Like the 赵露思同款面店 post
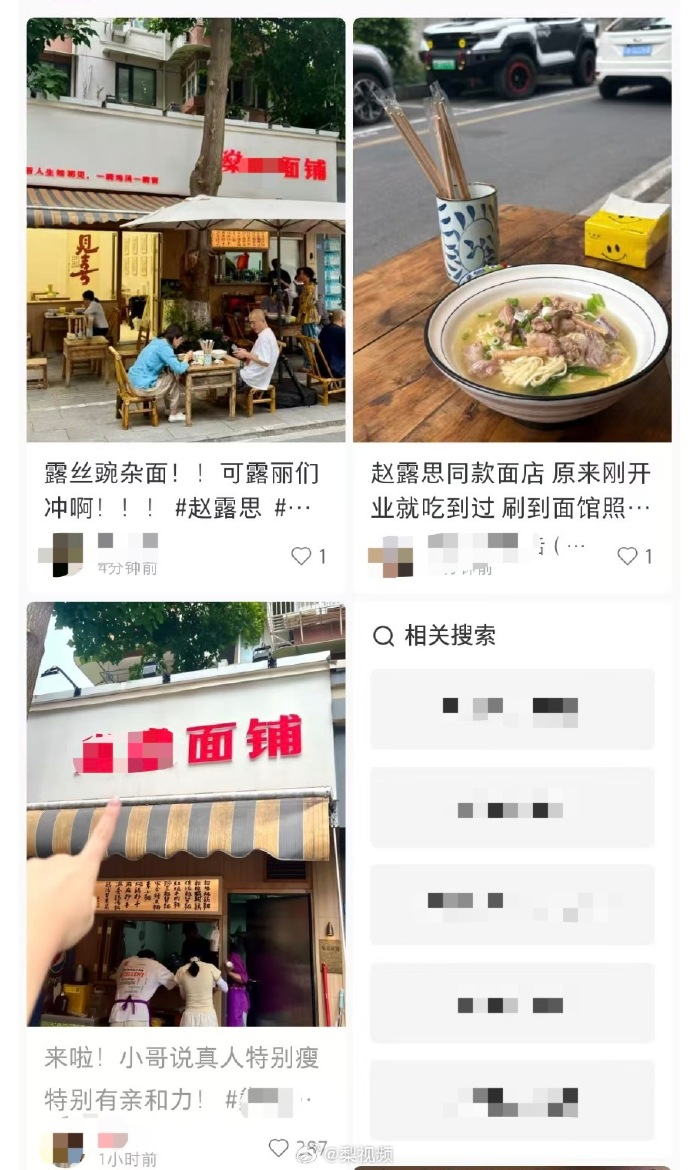The width and height of the screenshot is (690, 1170). [x=627, y=556]
